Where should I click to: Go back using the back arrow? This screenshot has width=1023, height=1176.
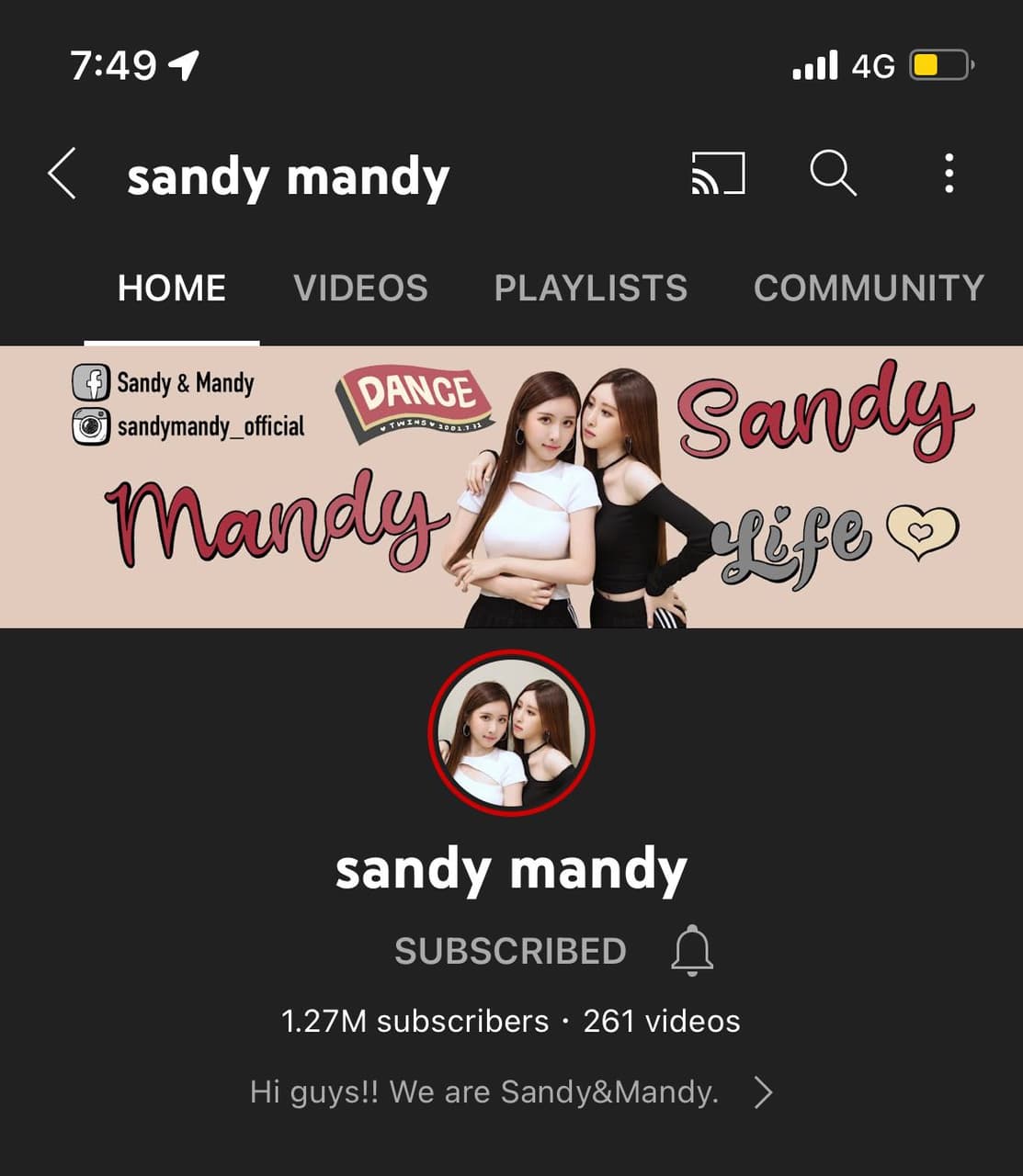click(61, 175)
